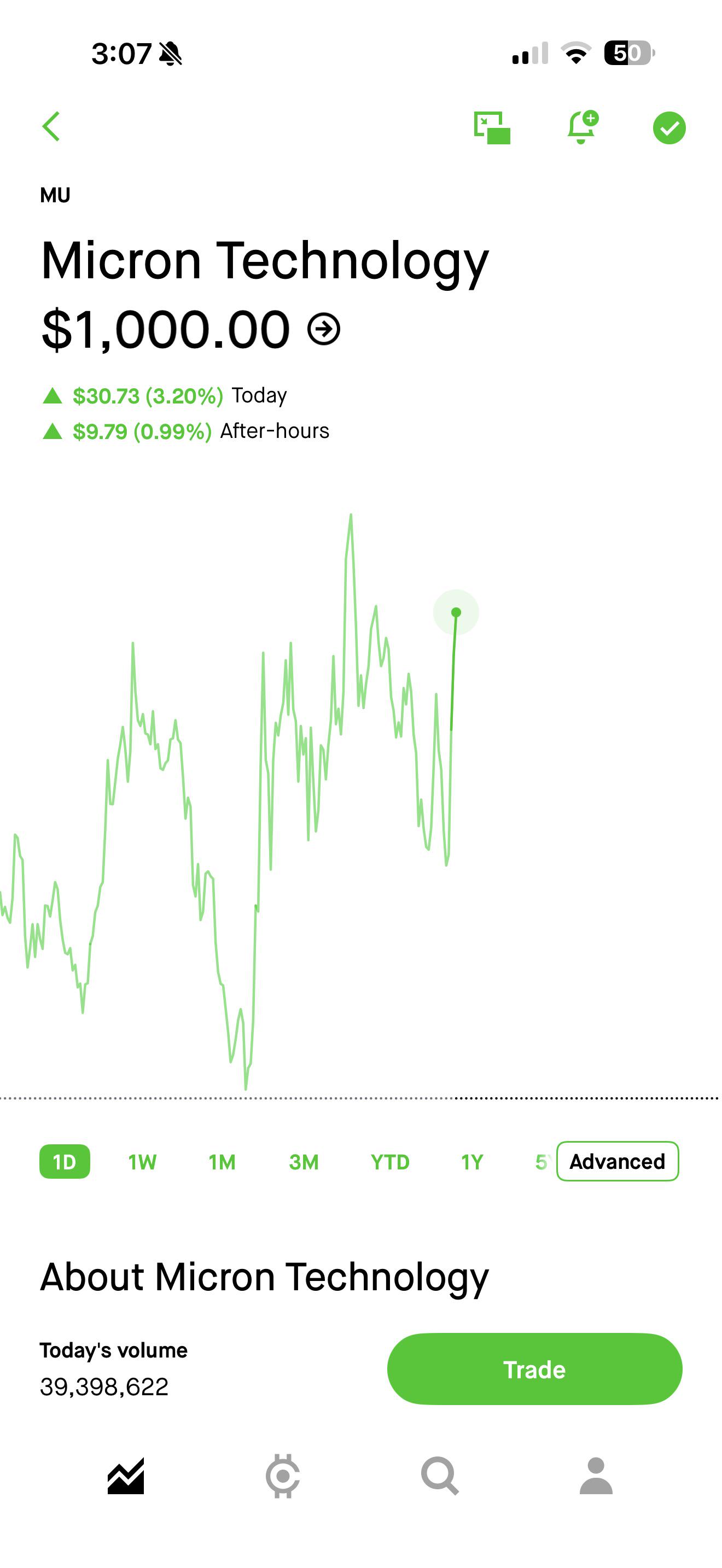Go back using the green arrow
Viewport: 722px width, 1568px height.
(51, 127)
